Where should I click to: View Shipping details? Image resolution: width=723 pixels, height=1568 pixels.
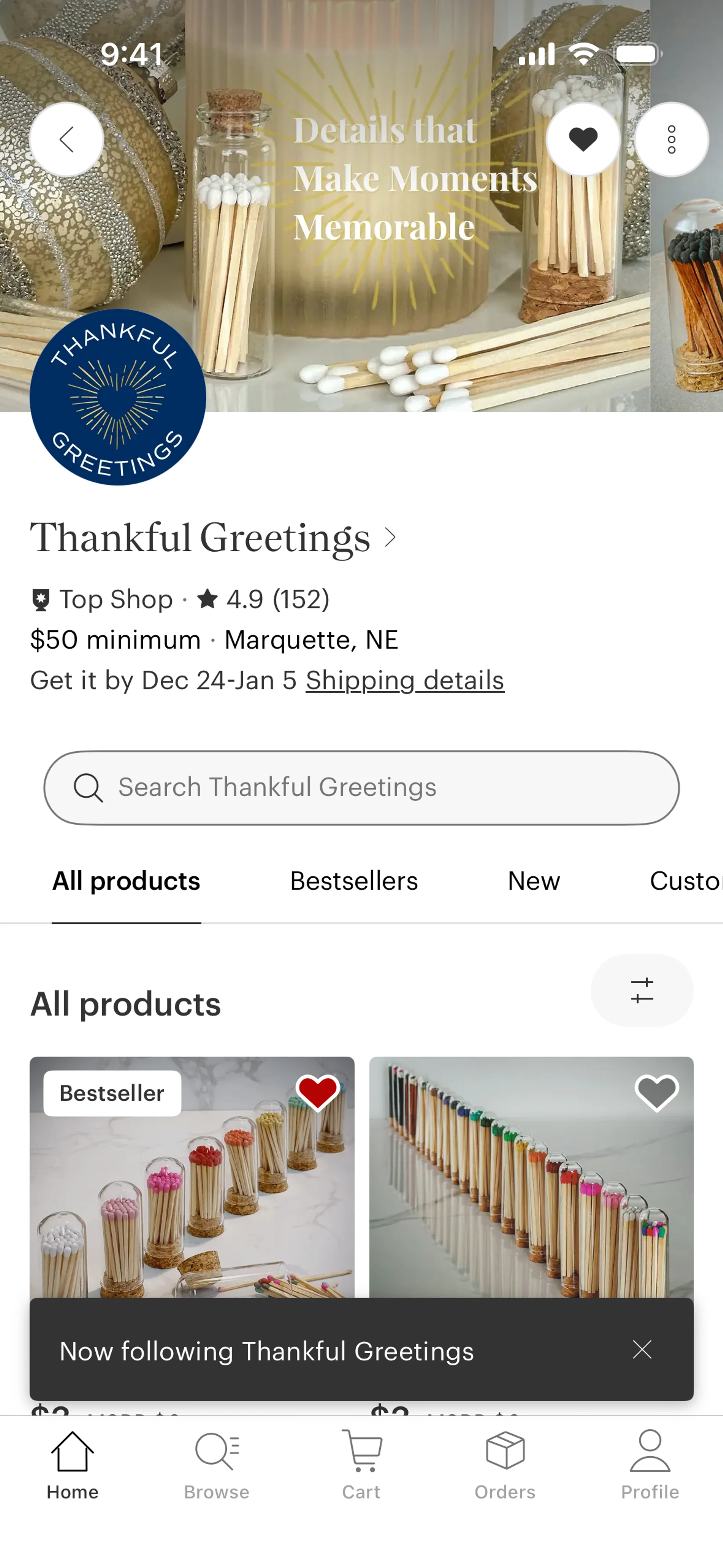405,680
